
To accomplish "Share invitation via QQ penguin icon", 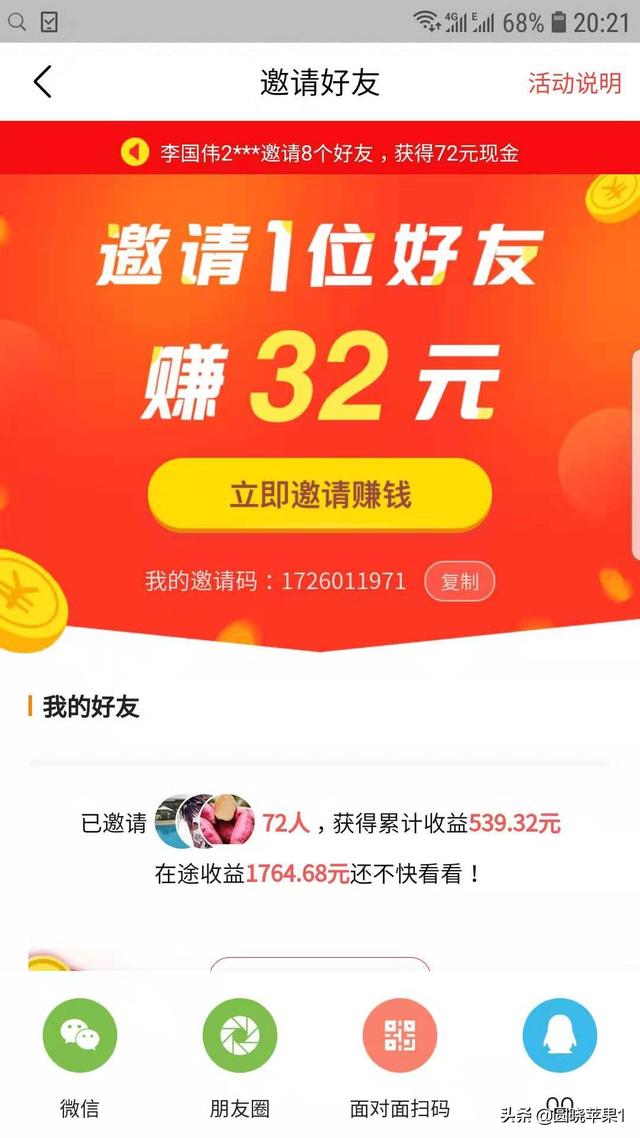I will [559, 1036].
